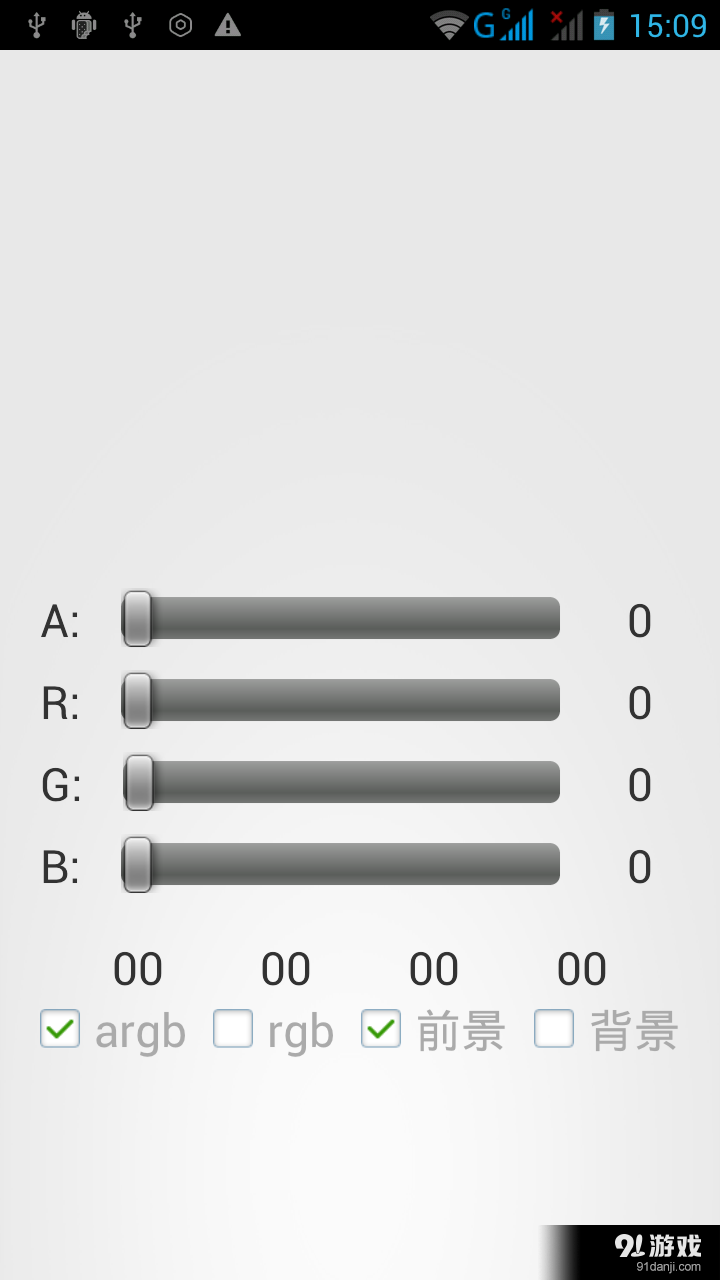This screenshot has width=720, height=1280.
Task: Tap the B blue slider track
Action: coord(340,864)
